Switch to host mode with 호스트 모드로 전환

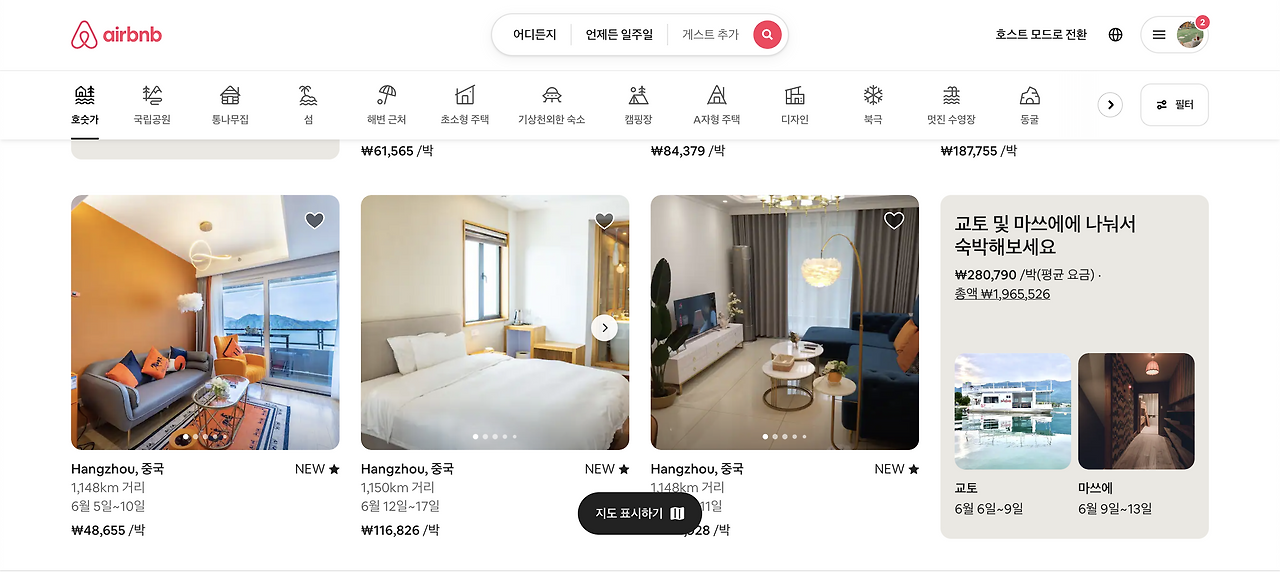[1041, 34]
